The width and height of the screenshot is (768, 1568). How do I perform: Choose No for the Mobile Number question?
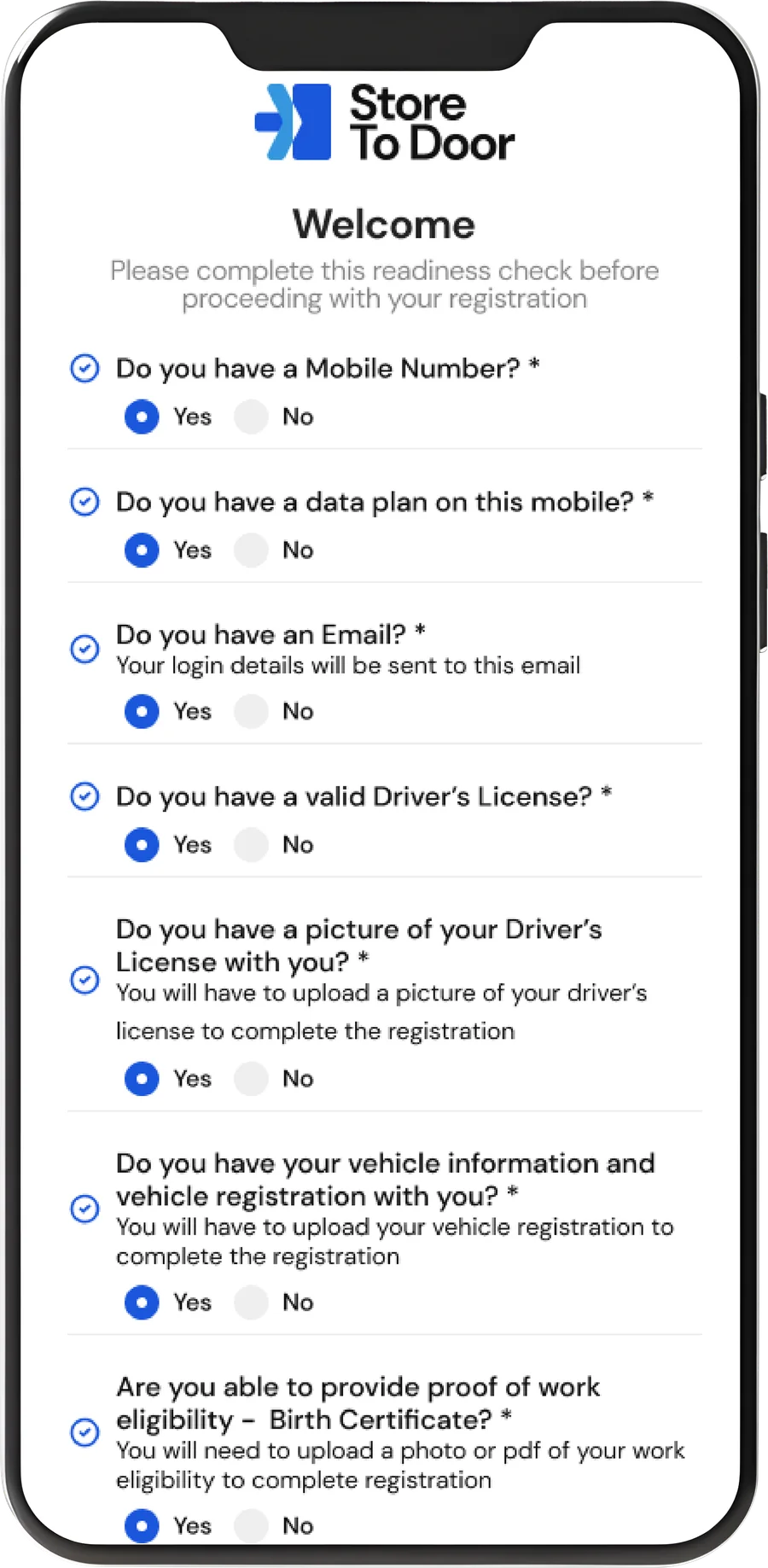click(x=251, y=417)
